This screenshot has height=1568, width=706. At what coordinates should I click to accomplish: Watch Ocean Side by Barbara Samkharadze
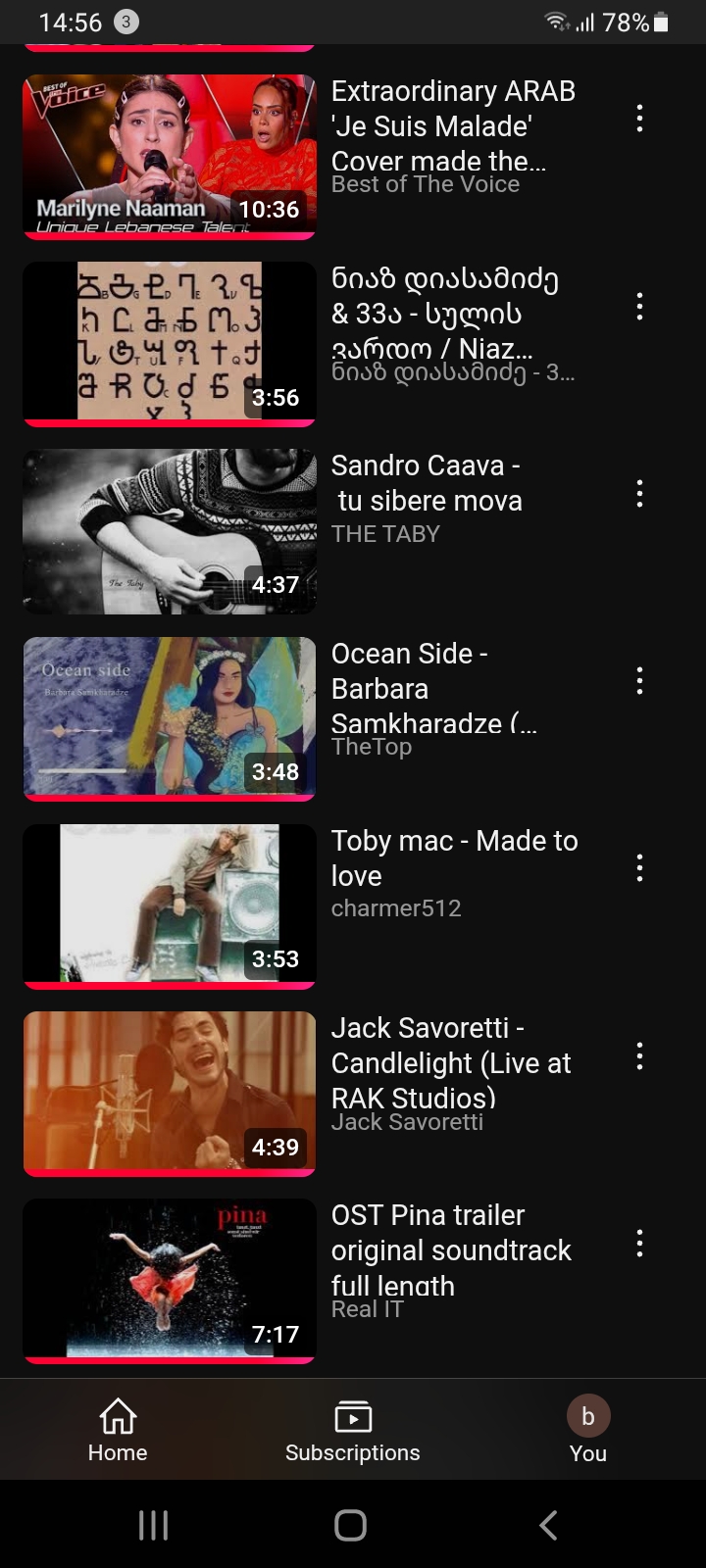click(x=170, y=716)
